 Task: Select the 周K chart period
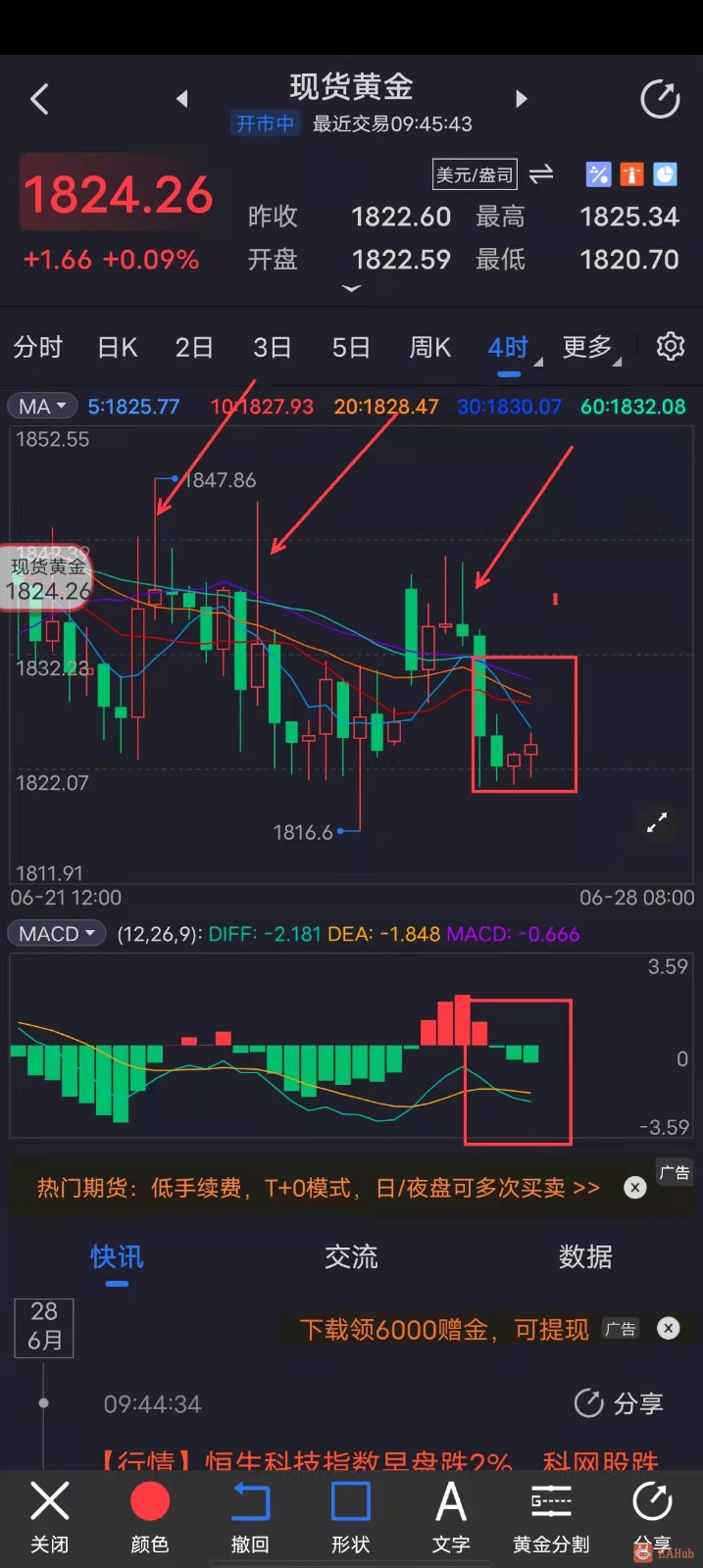429,347
